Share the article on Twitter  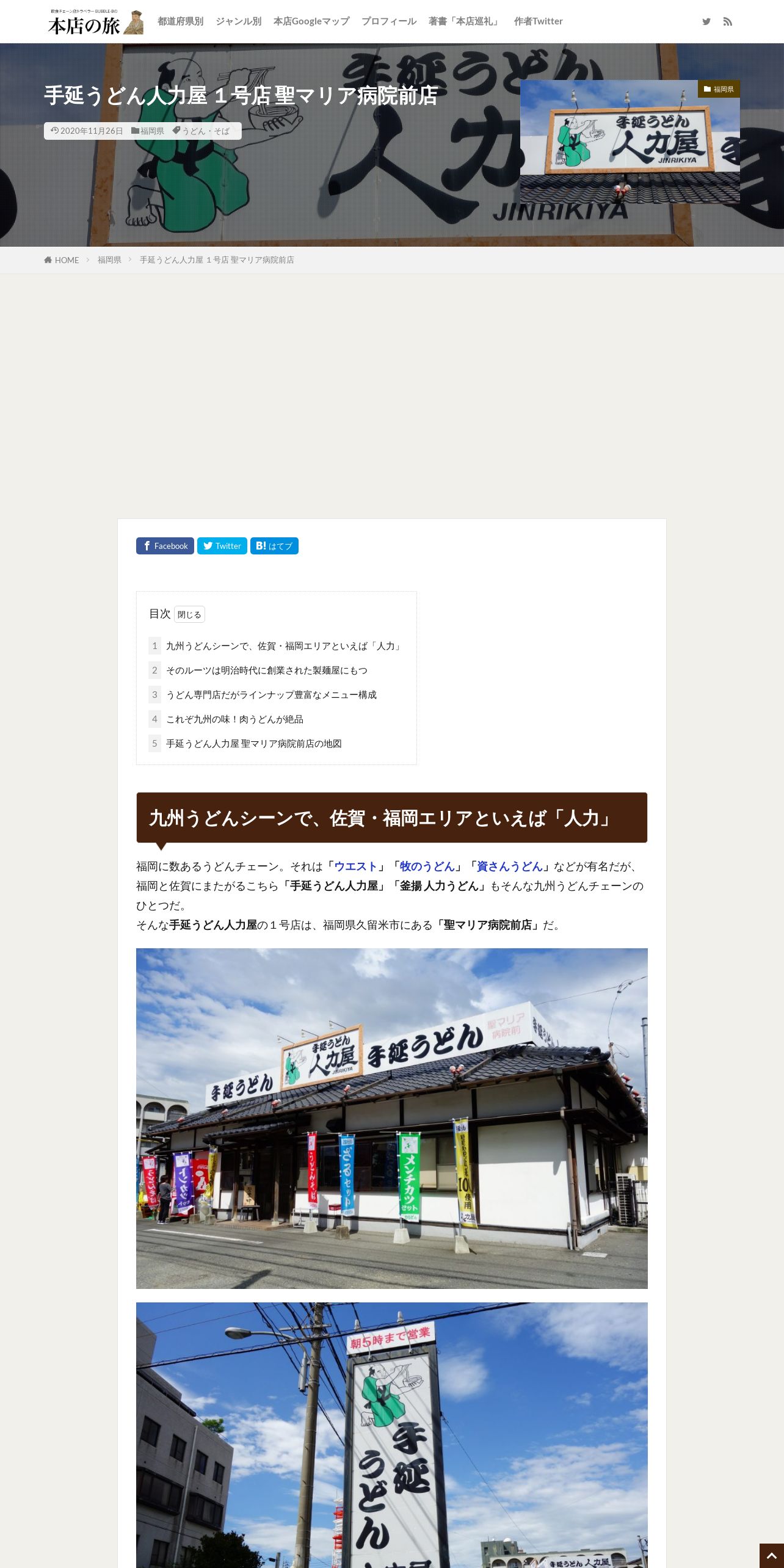[222, 546]
